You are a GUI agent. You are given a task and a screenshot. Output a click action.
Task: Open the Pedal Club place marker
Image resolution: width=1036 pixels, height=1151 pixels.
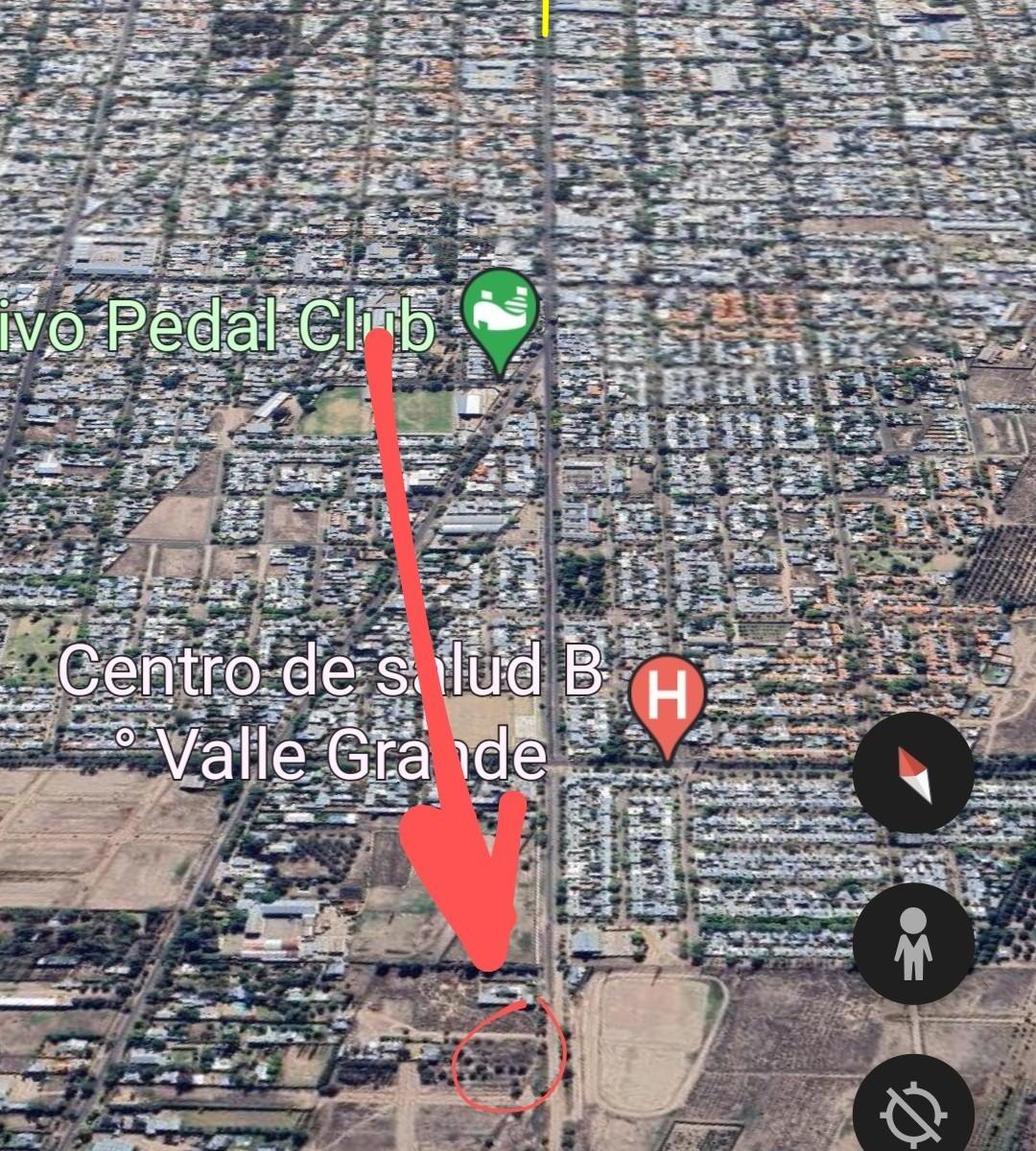[x=500, y=321]
